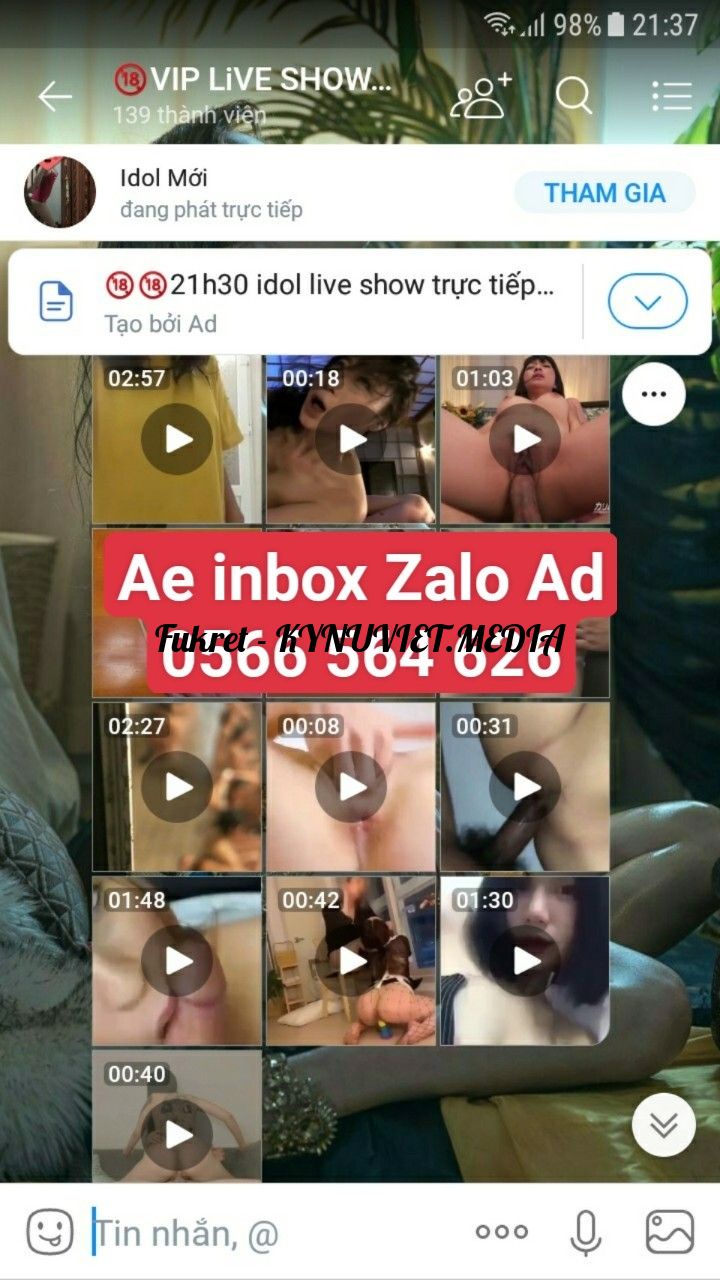The width and height of the screenshot is (720, 1280).
Task: Record a voice message with the microphone
Action: tap(585, 1232)
